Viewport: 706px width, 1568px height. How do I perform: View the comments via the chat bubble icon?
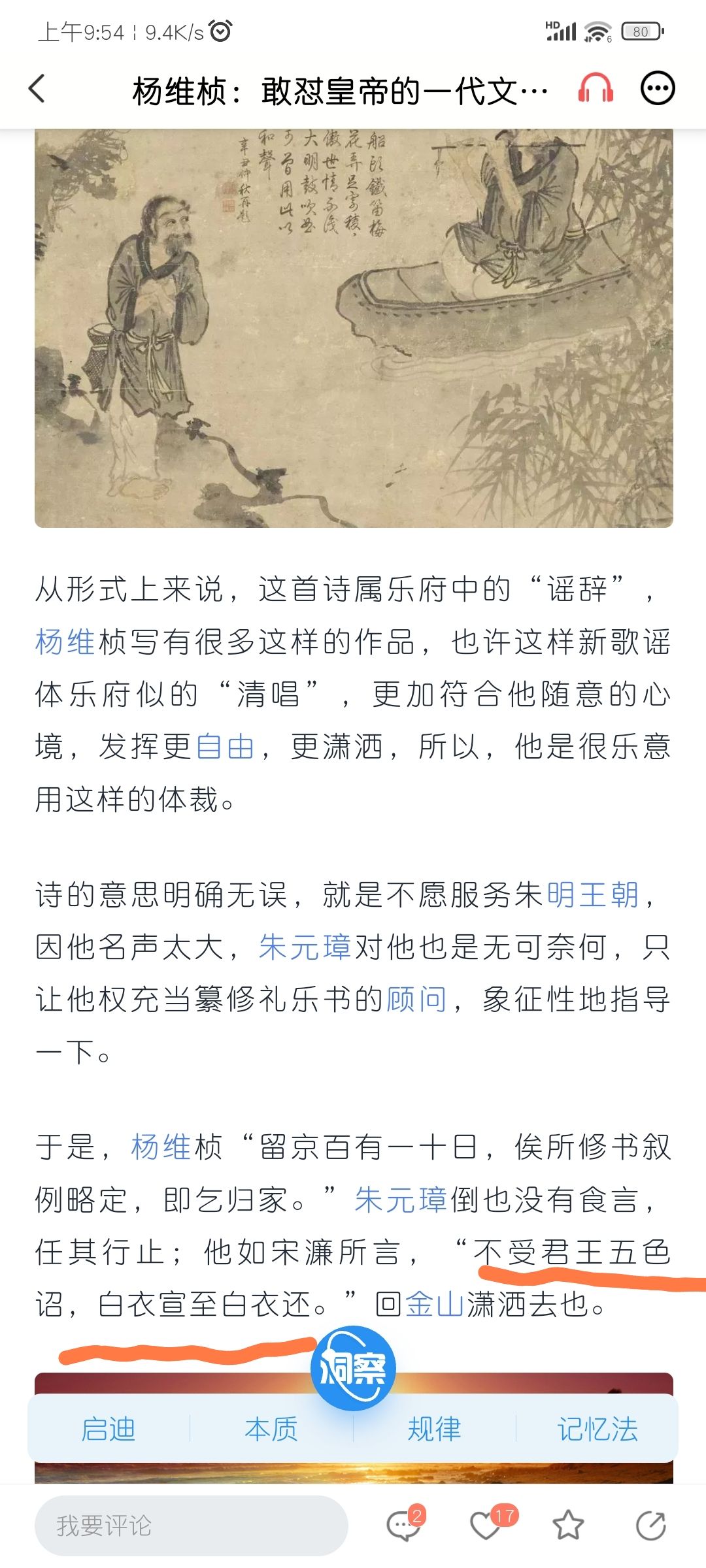tap(404, 1524)
